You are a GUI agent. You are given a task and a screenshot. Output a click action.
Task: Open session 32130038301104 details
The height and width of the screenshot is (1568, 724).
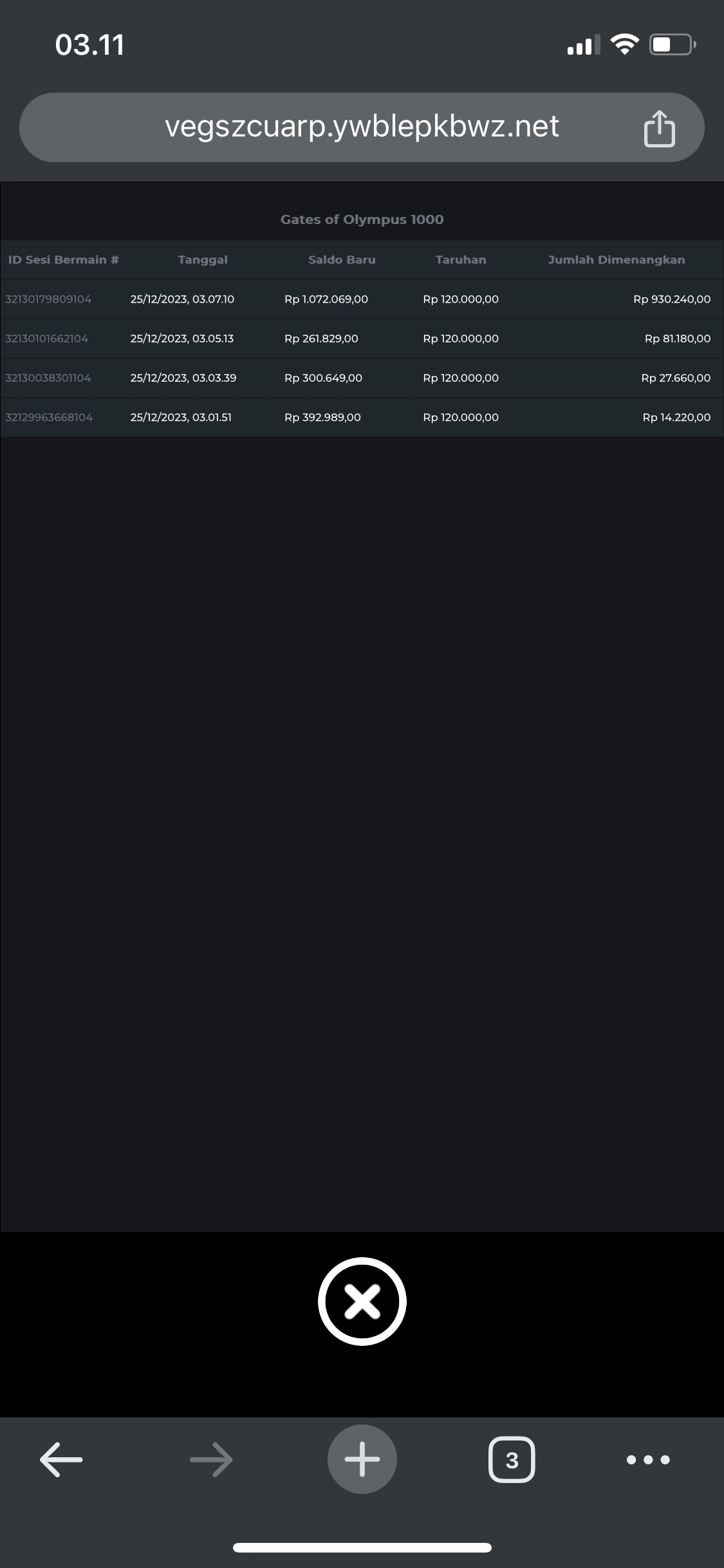click(x=48, y=378)
